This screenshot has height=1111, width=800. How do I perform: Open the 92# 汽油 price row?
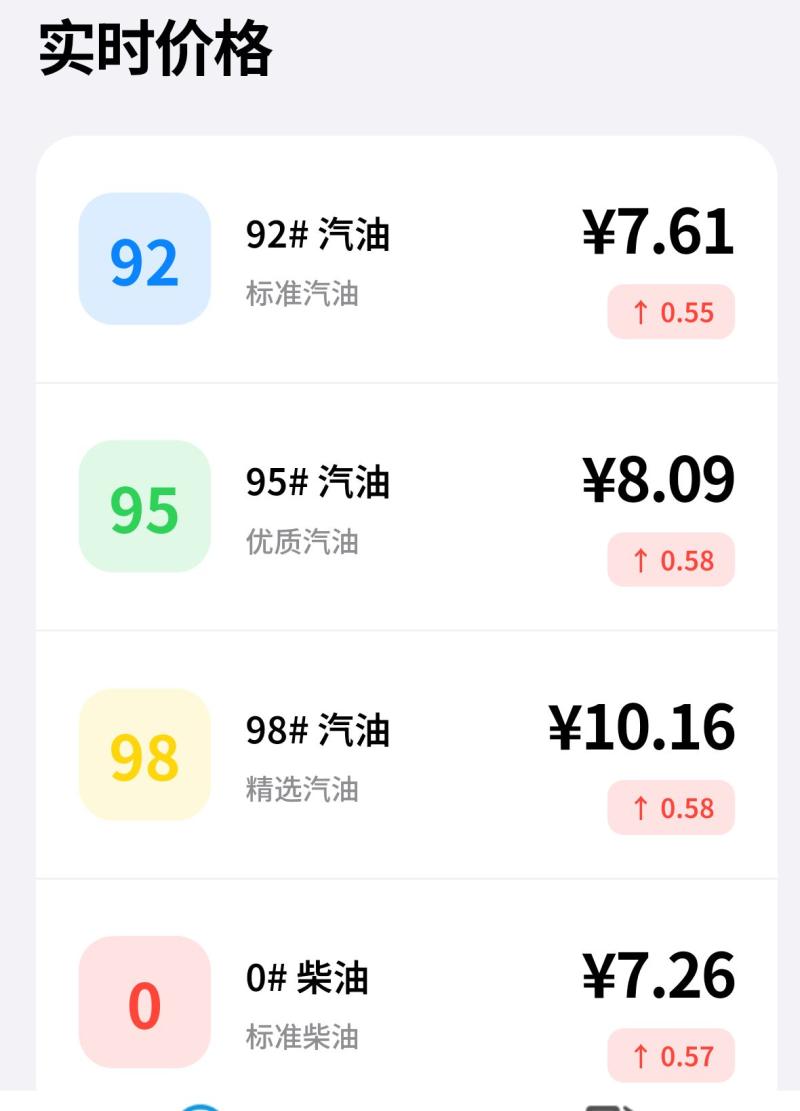coord(406,260)
